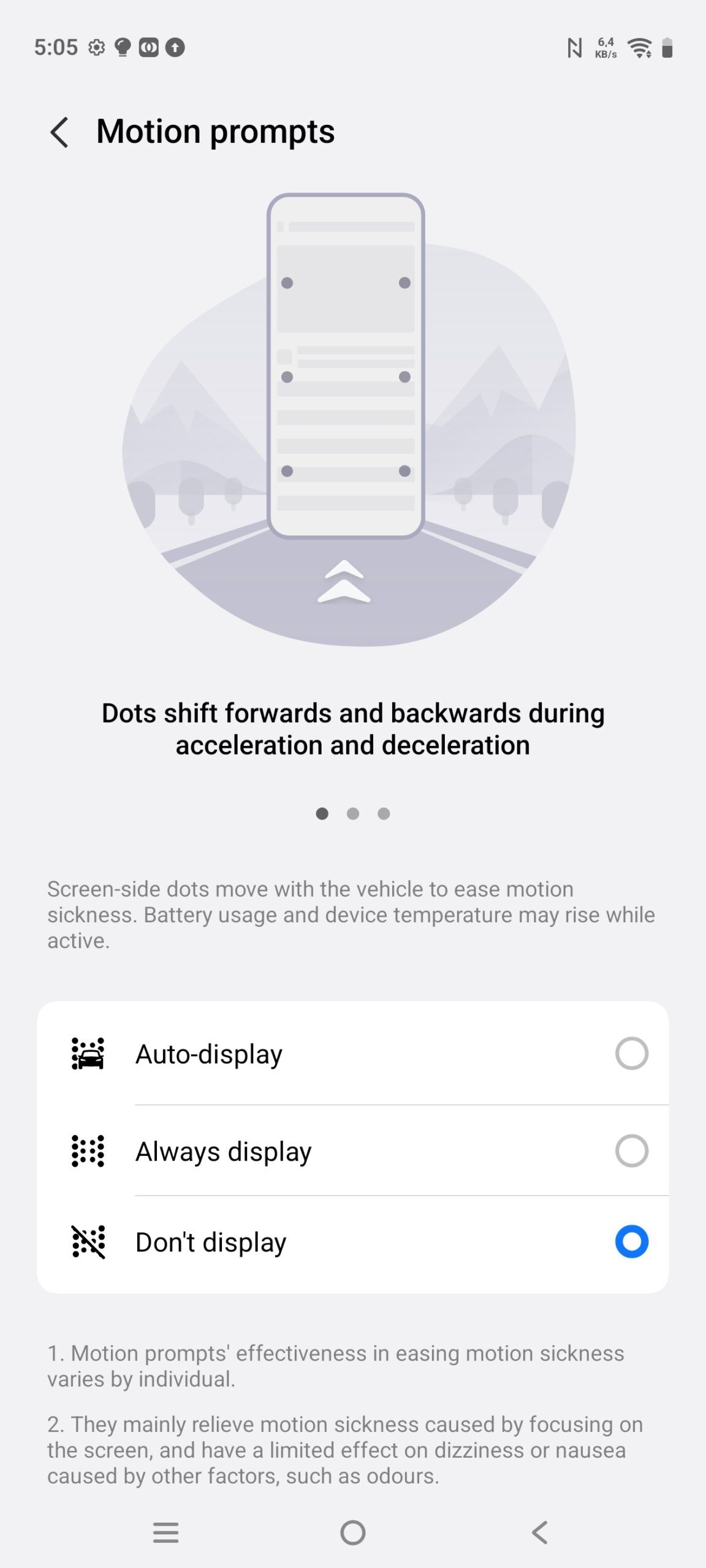Screen dimensions: 706x1568
Task: Tap the back arrow next to Motion prompts title
Action: (60, 132)
